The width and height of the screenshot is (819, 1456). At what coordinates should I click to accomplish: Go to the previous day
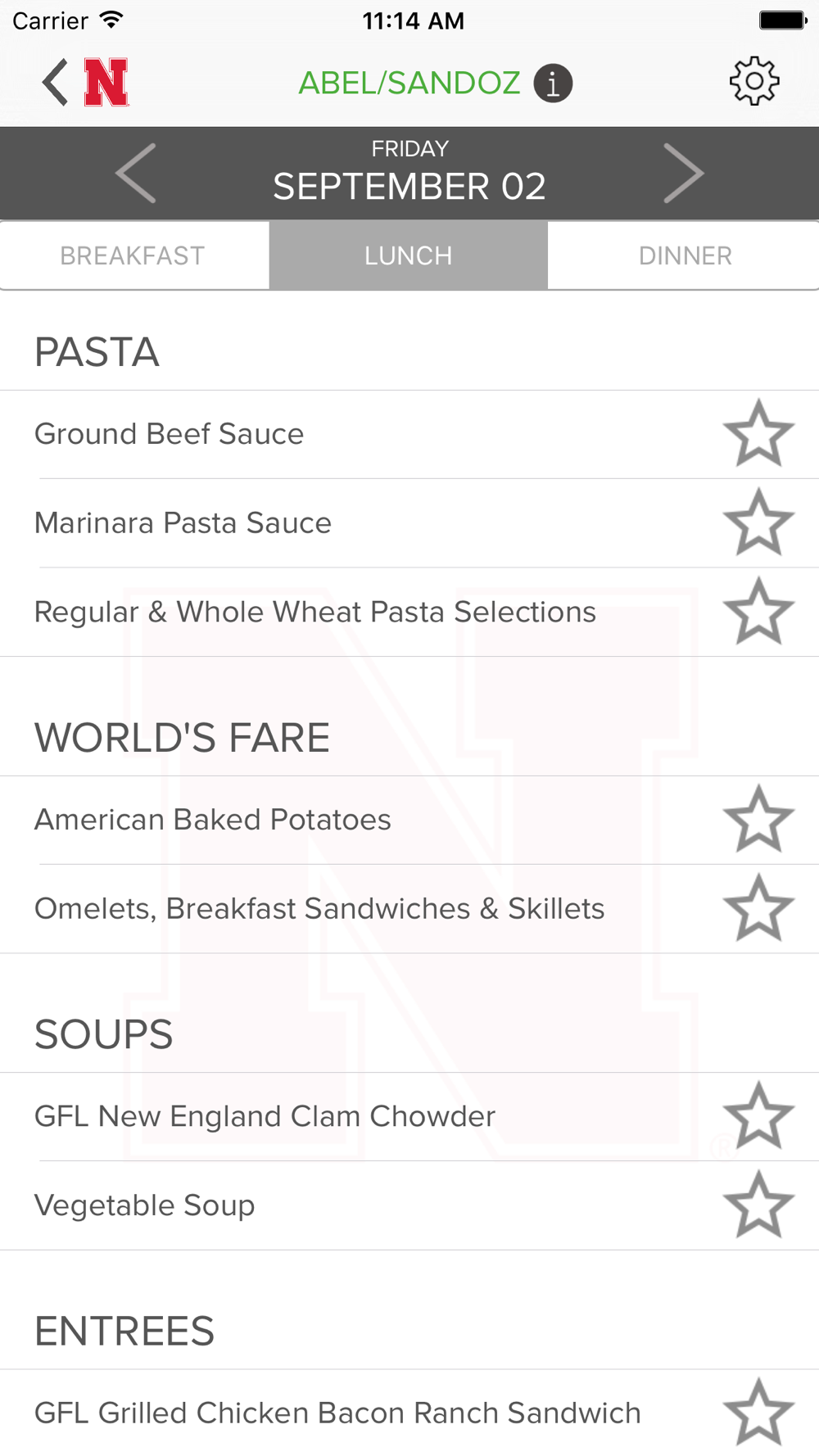pyautogui.click(x=136, y=173)
